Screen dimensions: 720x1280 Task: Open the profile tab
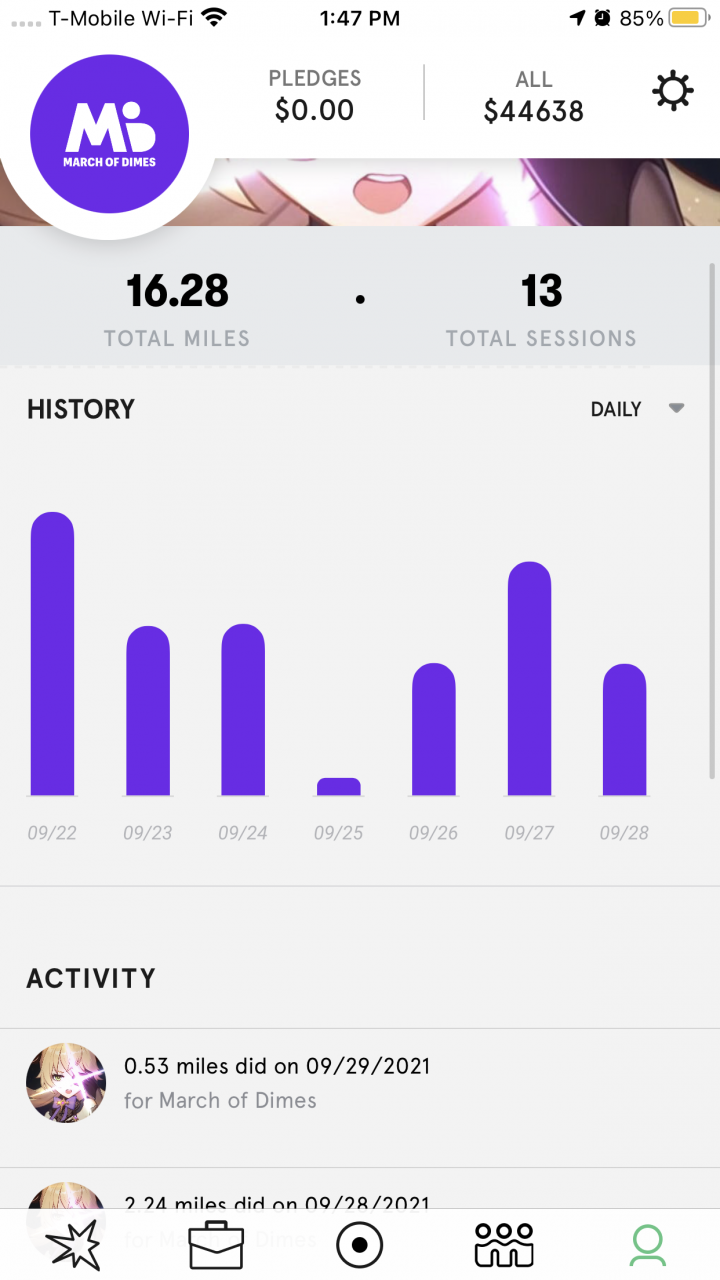[x=647, y=1245]
